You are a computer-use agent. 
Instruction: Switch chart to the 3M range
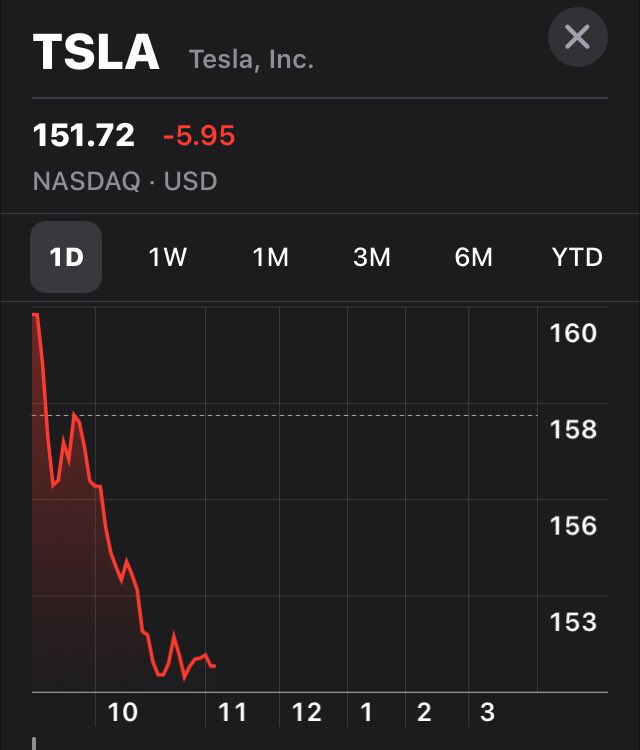click(x=372, y=257)
